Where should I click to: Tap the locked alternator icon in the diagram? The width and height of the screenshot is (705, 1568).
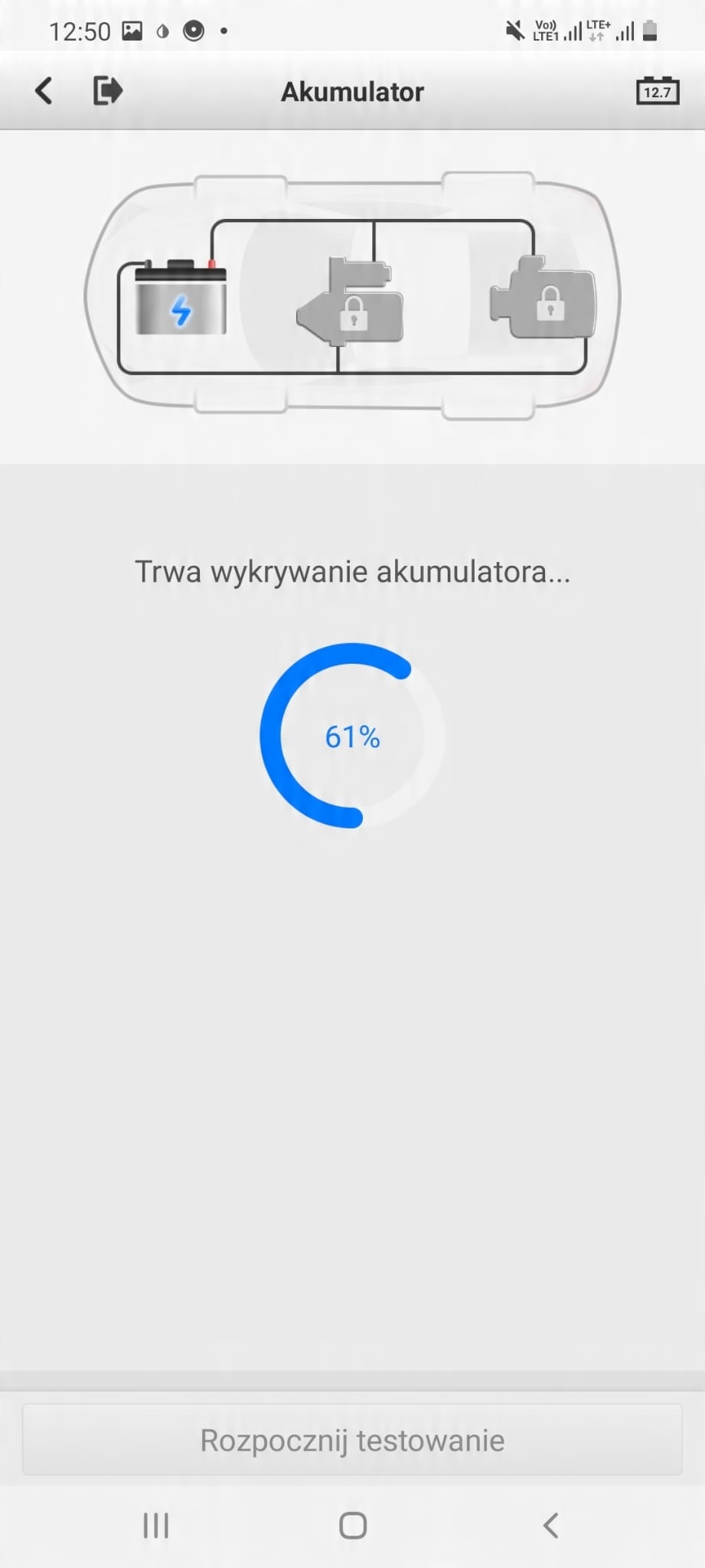tap(545, 300)
